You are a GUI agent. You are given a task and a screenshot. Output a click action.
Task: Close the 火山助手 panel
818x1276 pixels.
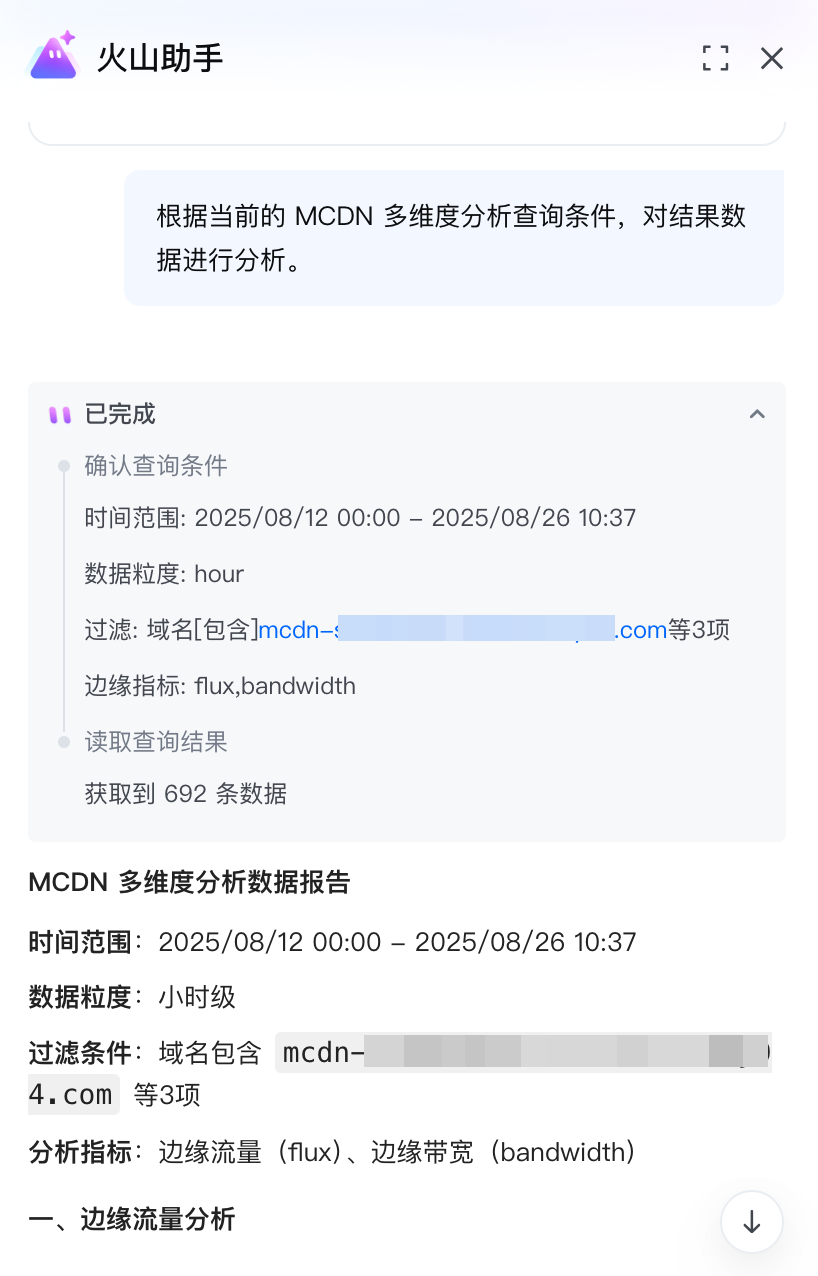click(771, 59)
